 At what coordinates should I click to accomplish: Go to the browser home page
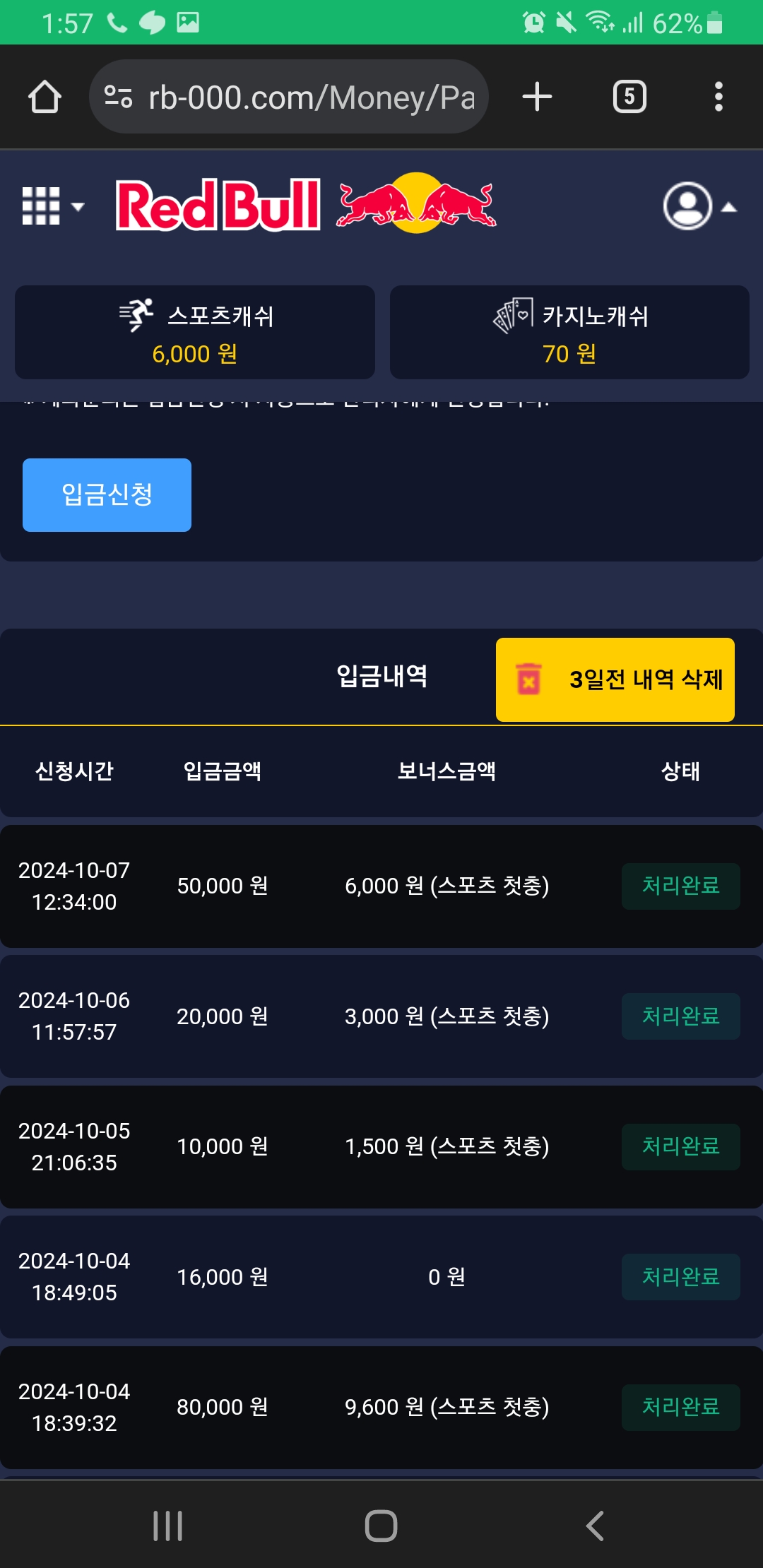coord(45,97)
